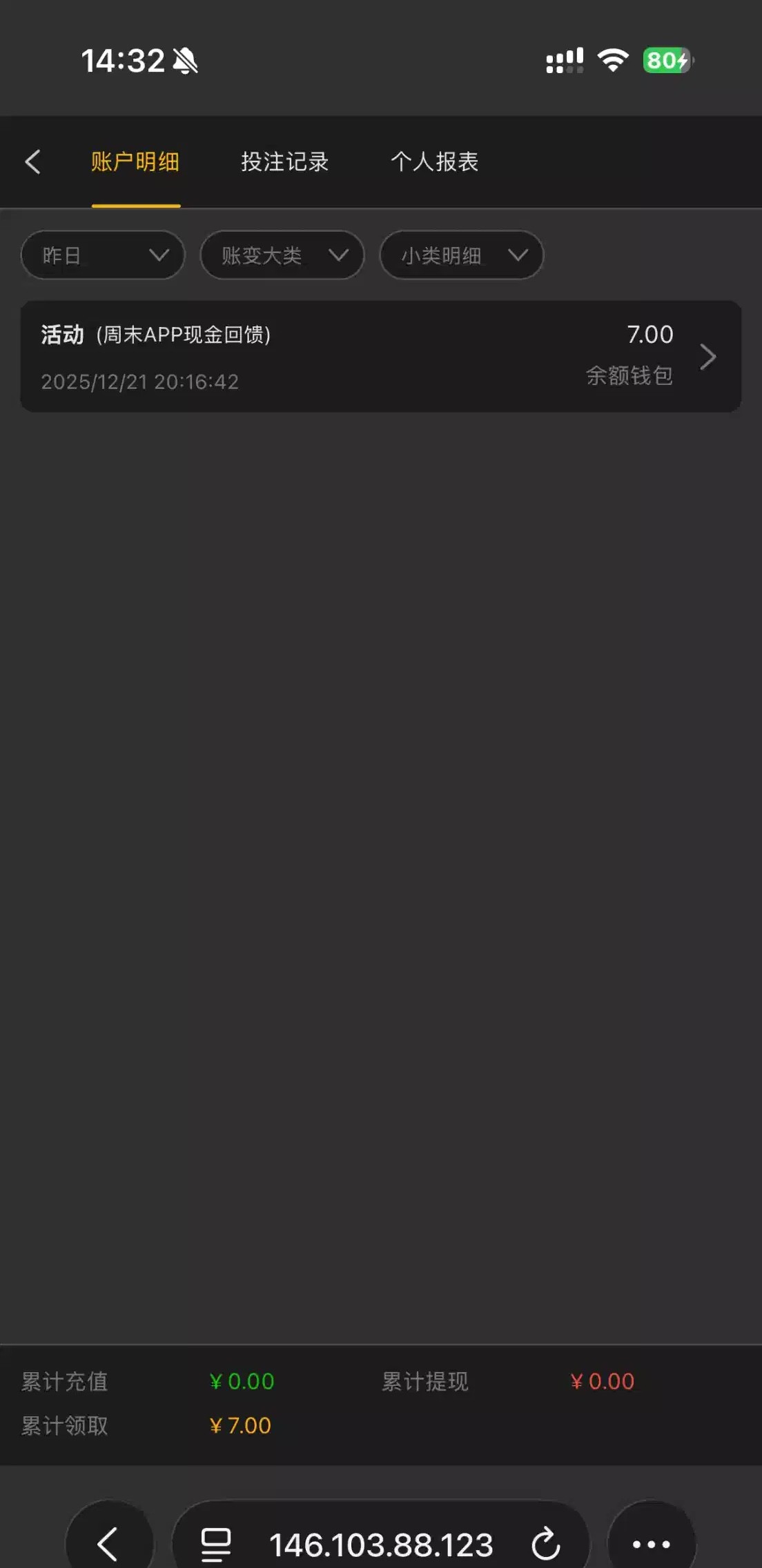Open the 周末APP现金回馈 activity record
The height and width of the screenshot is (1568, 762).
click(380, 357)
